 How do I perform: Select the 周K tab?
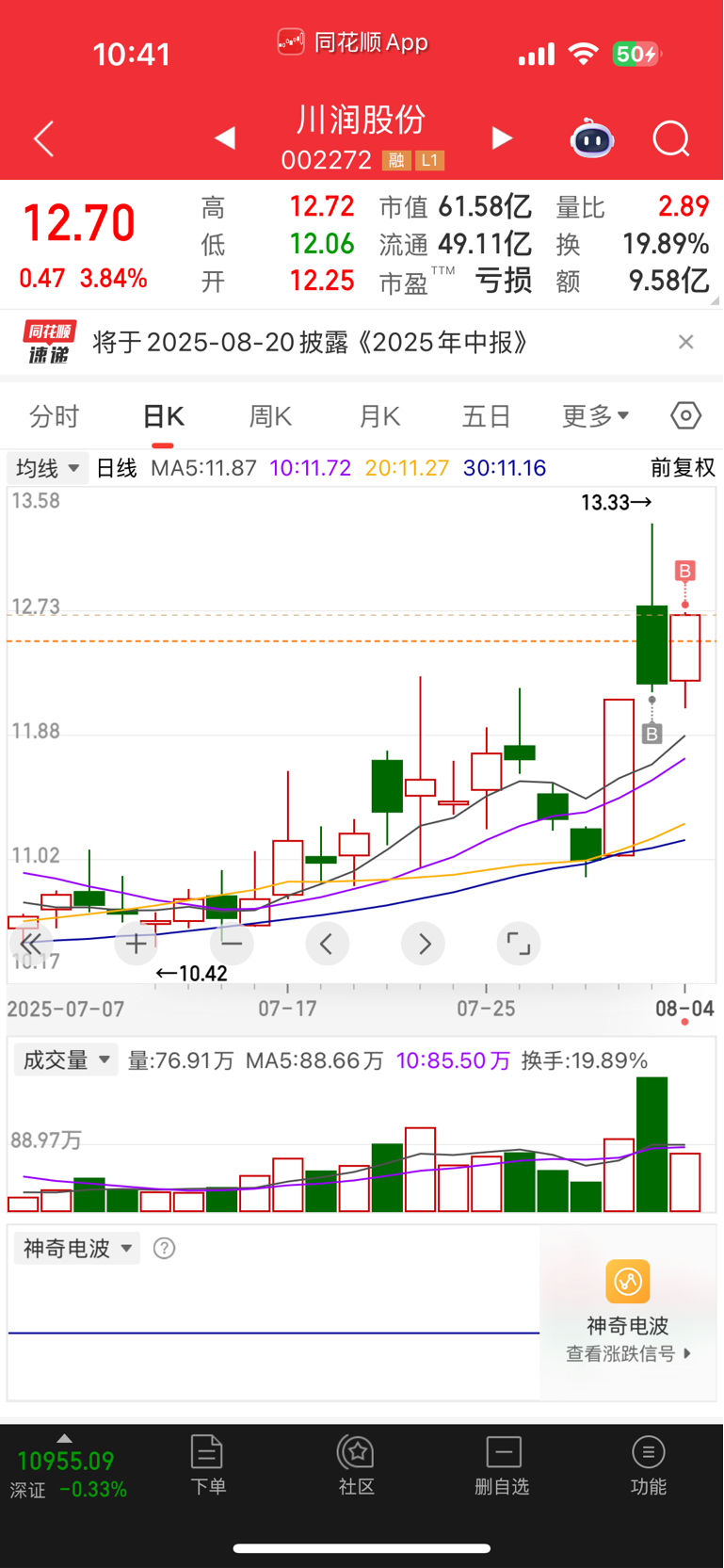270,416
